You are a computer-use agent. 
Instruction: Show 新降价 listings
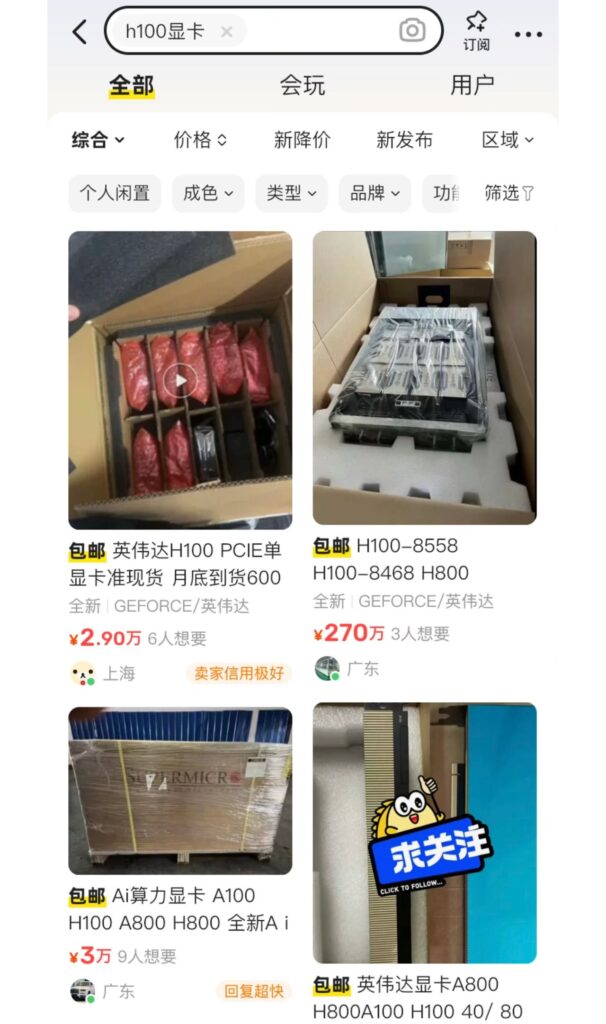[302, 140]
